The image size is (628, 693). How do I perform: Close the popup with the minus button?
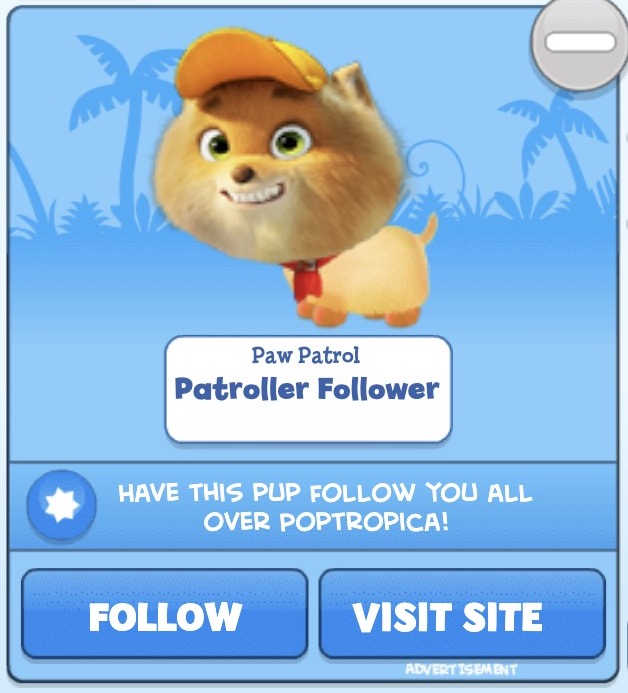click(580, 42)
